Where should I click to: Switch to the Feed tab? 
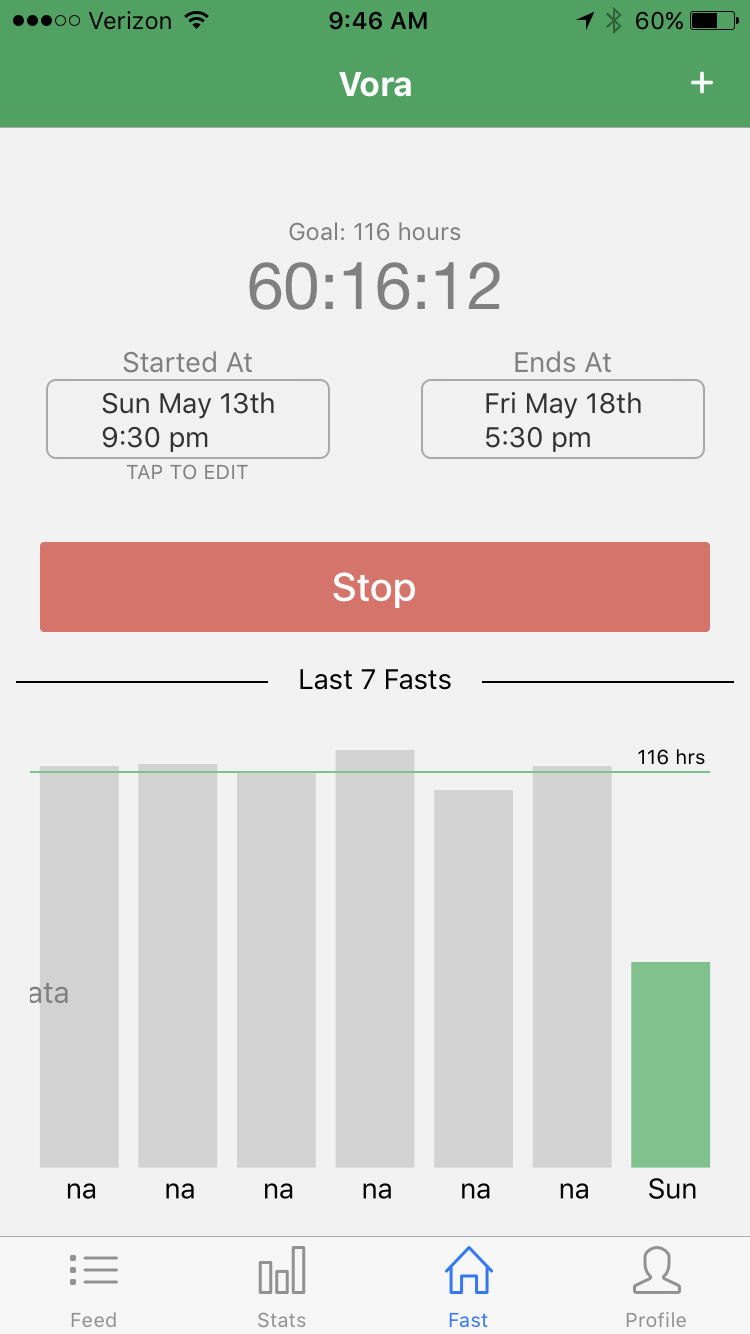[x=94, y=1287]
